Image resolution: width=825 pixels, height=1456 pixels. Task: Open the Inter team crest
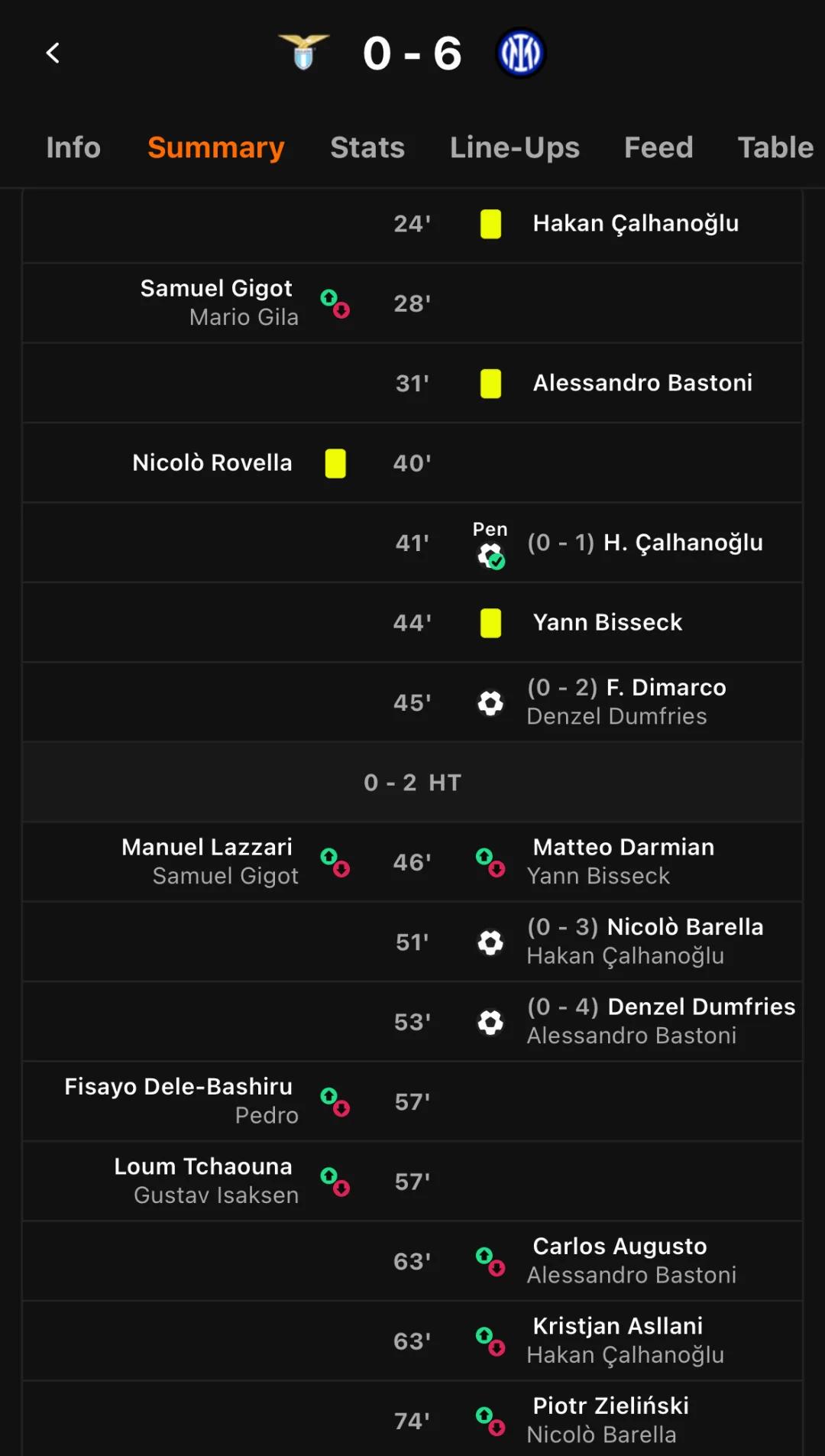[x=521, y=53]
